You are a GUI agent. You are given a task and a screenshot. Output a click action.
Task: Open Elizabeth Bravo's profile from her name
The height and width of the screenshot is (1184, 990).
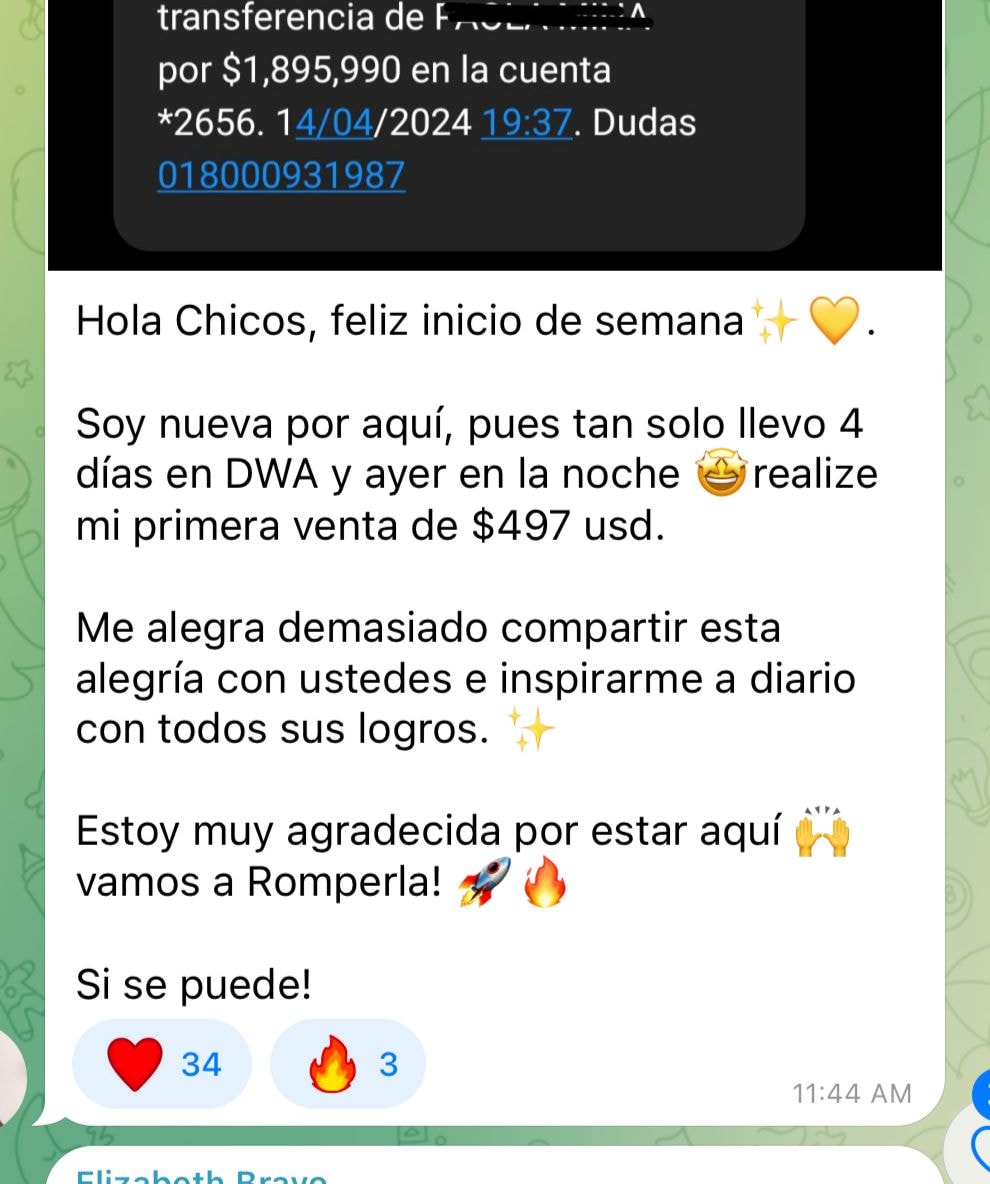(200, 1176)
